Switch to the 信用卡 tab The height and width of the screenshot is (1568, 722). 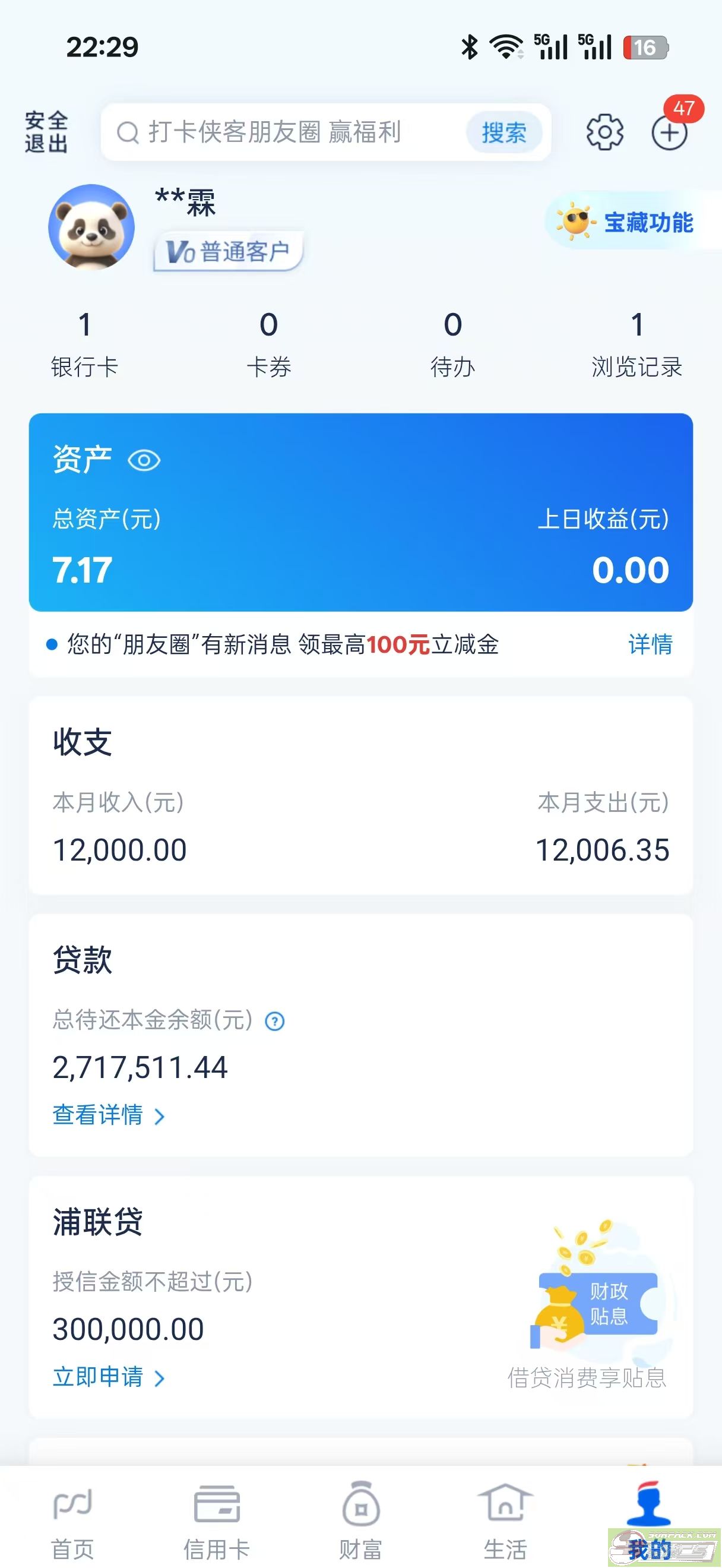(x=217, y=1520)
